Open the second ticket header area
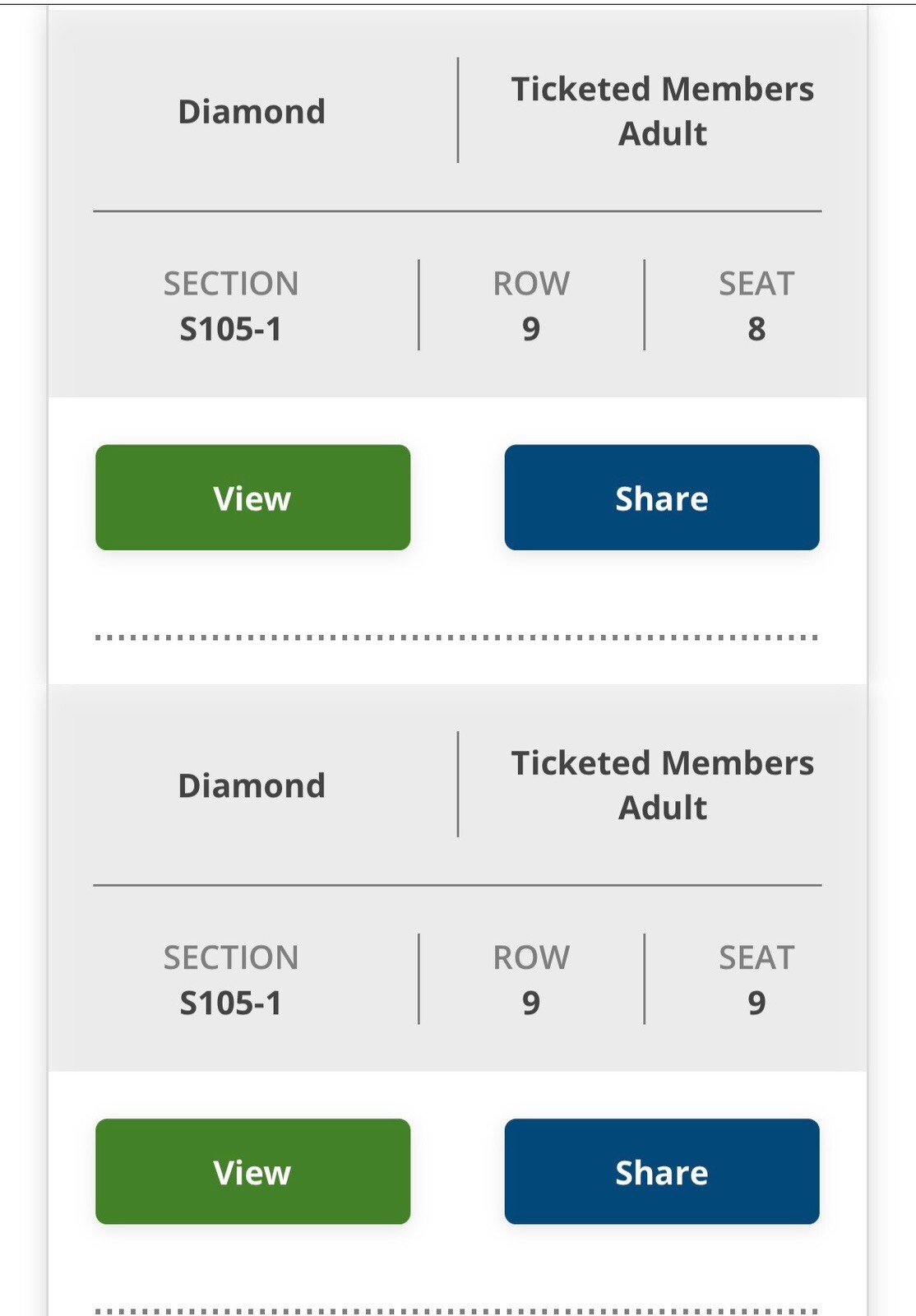This screenshot has height=1316, width=916. pos(458,785)
